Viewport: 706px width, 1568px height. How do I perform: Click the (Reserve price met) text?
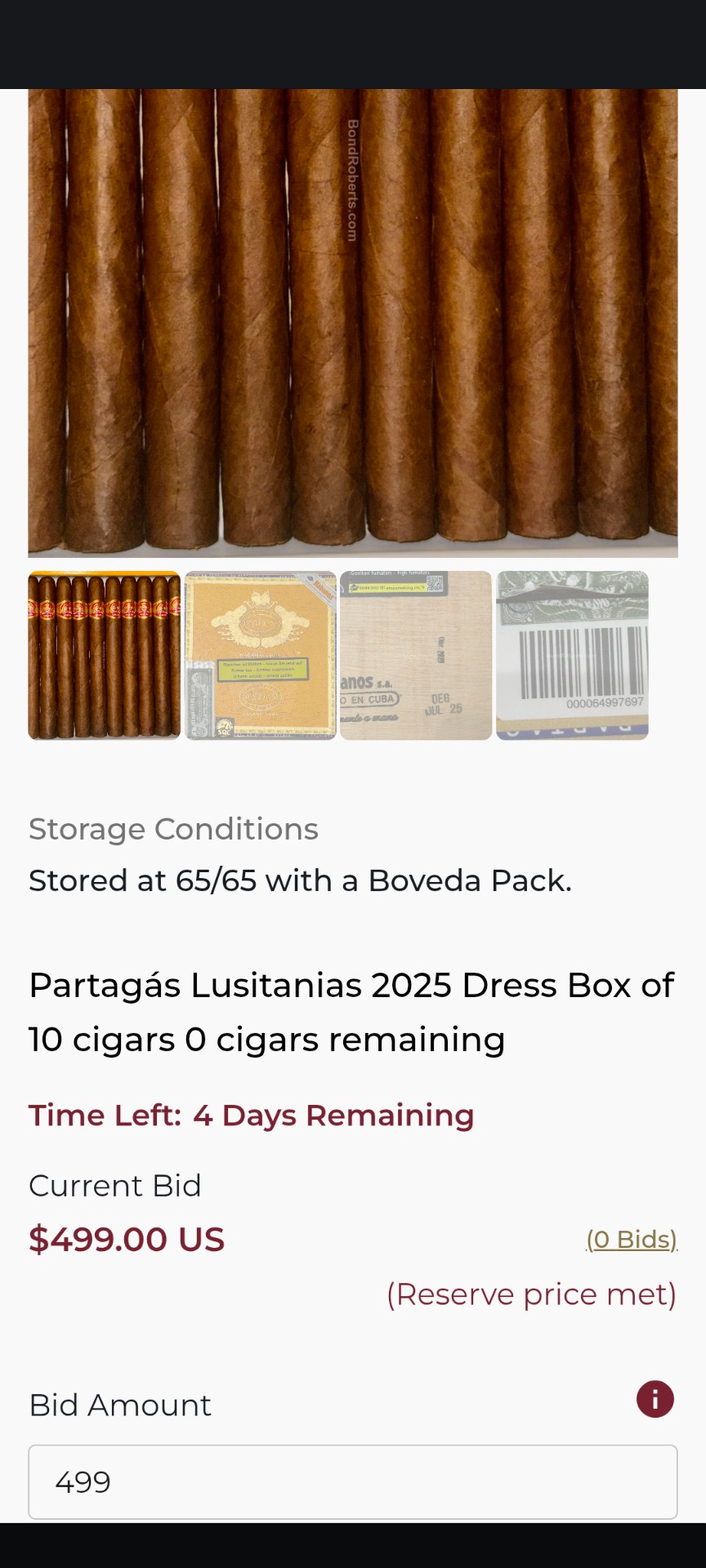(532, 1294)
